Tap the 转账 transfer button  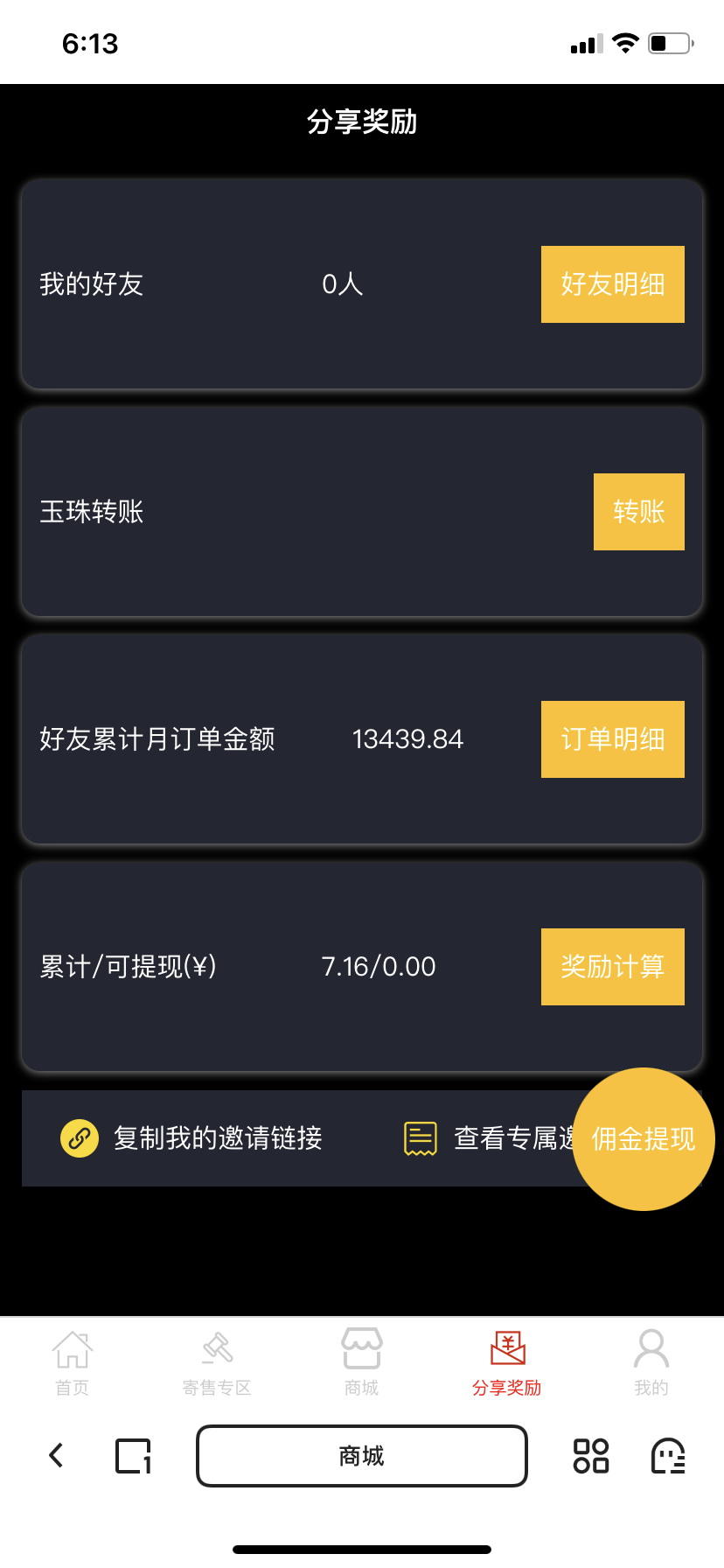coord(638,512)
